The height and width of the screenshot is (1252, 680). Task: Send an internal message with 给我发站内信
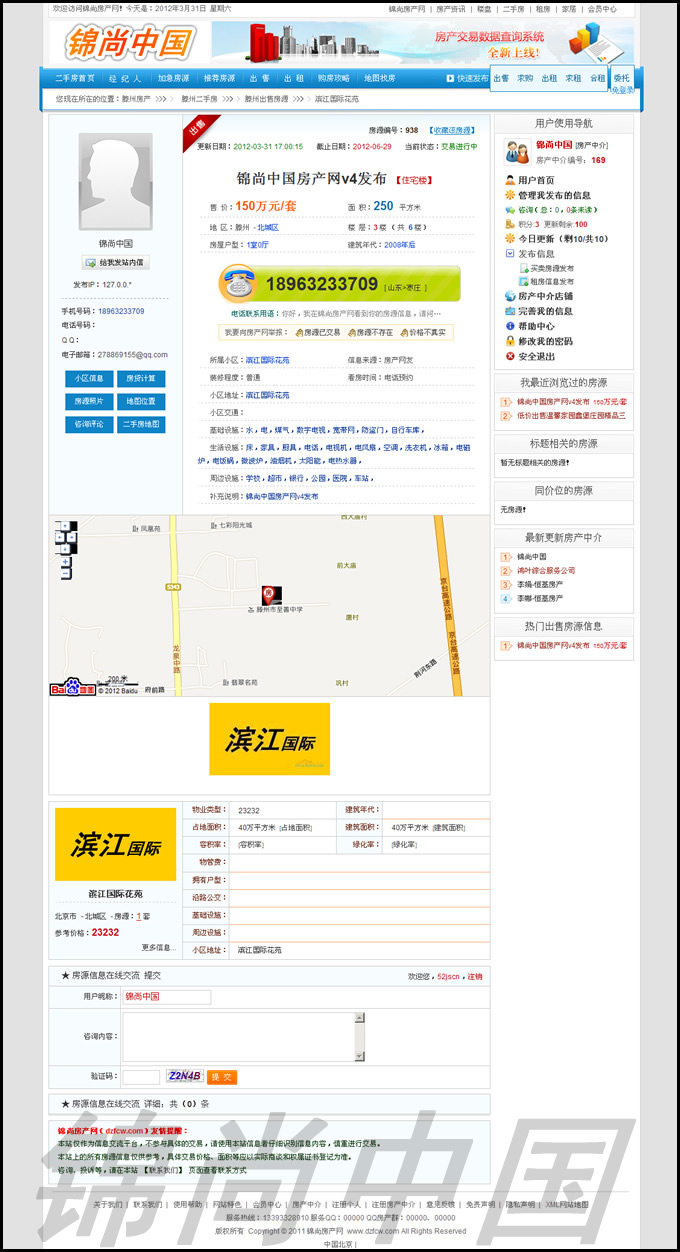[115, 263]
